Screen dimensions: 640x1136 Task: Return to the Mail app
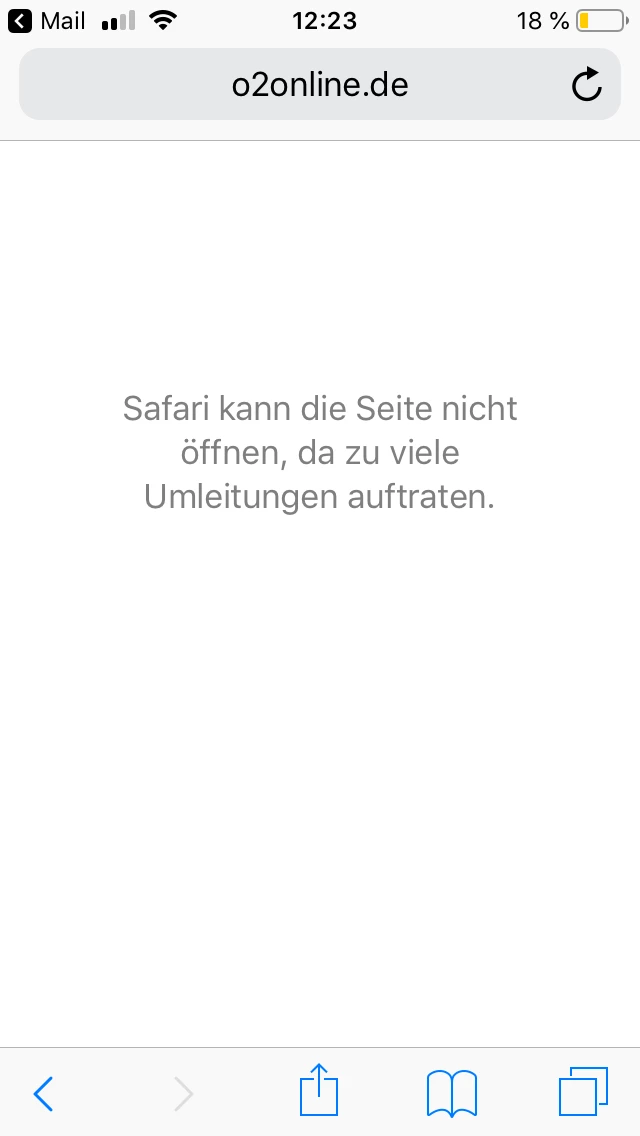pyautogui.click(x=48, y=21)
